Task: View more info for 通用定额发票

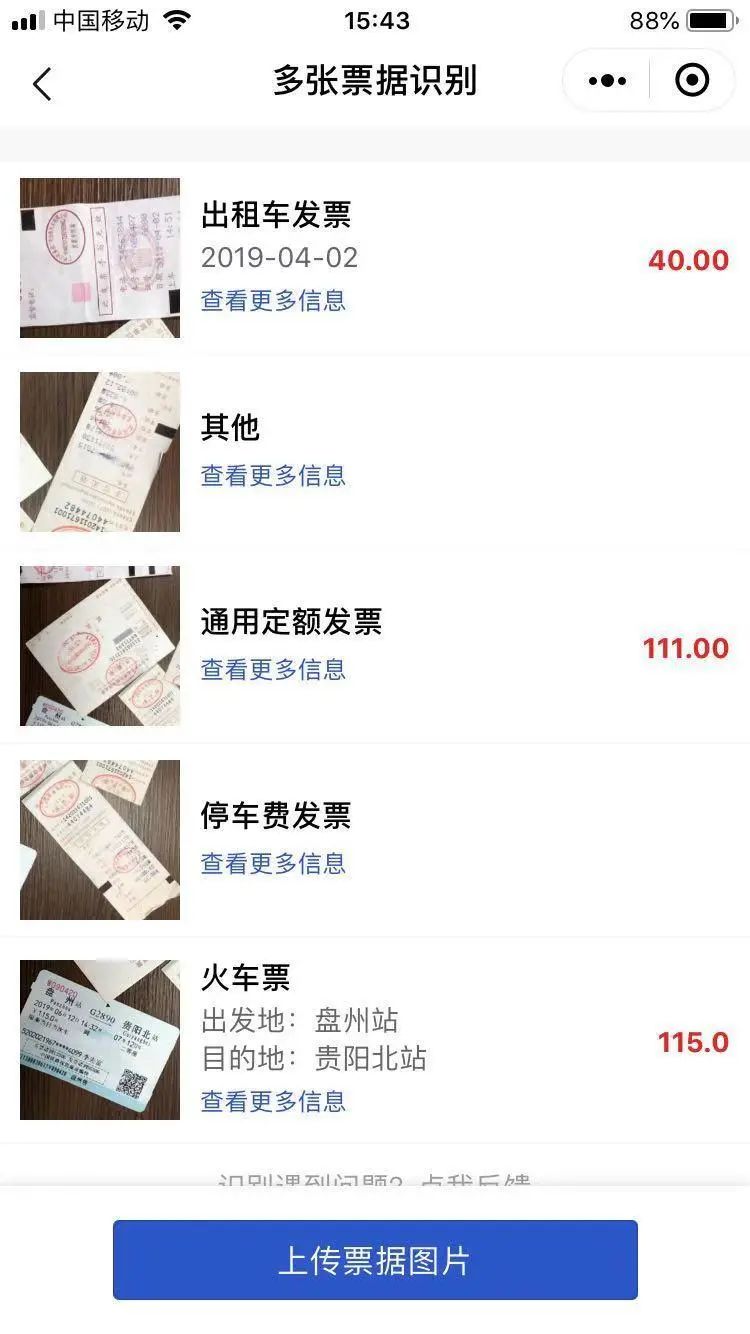Action: coord(273,669)
